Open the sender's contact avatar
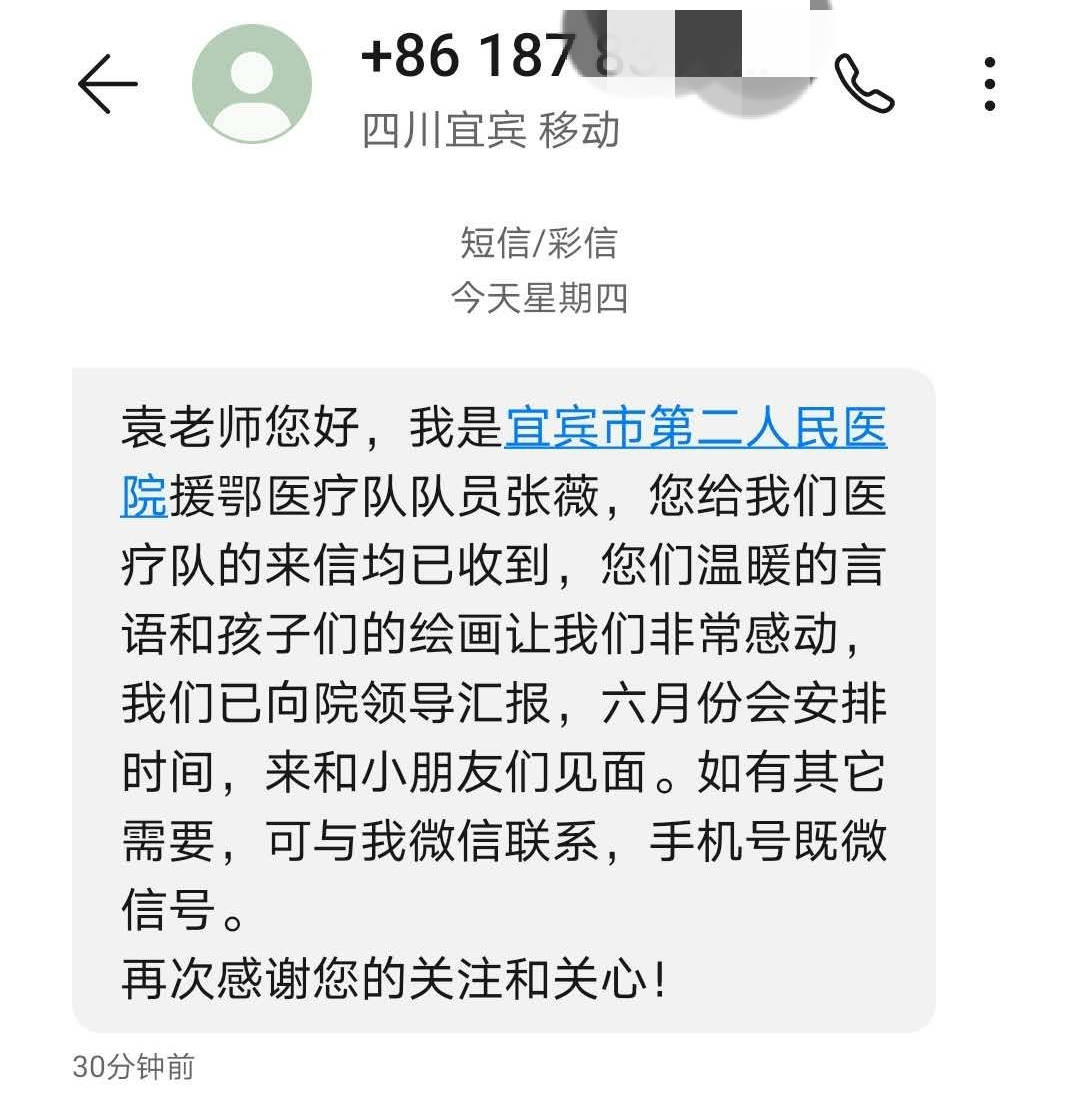The image size is (1080, 1105). 251,84
